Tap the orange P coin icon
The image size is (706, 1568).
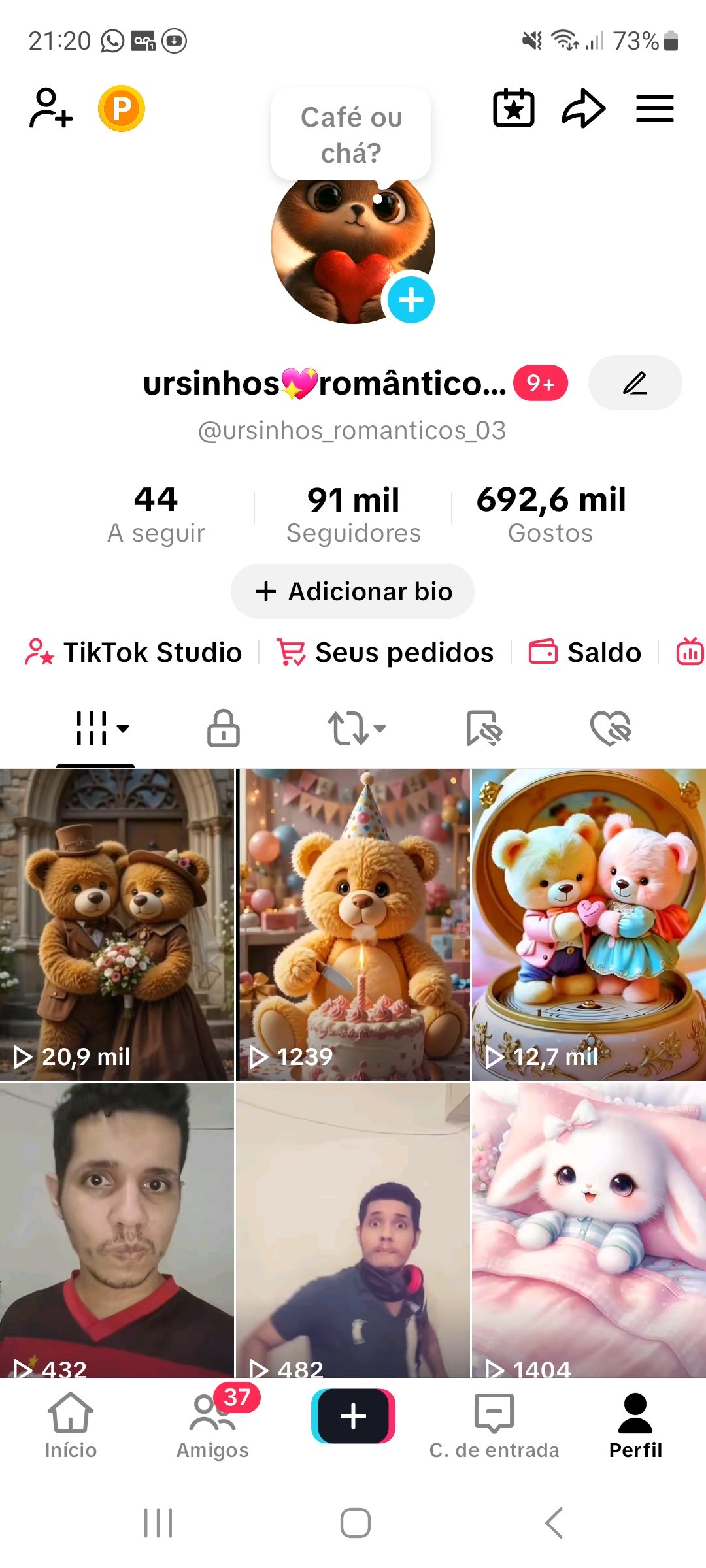click(122, 108)
